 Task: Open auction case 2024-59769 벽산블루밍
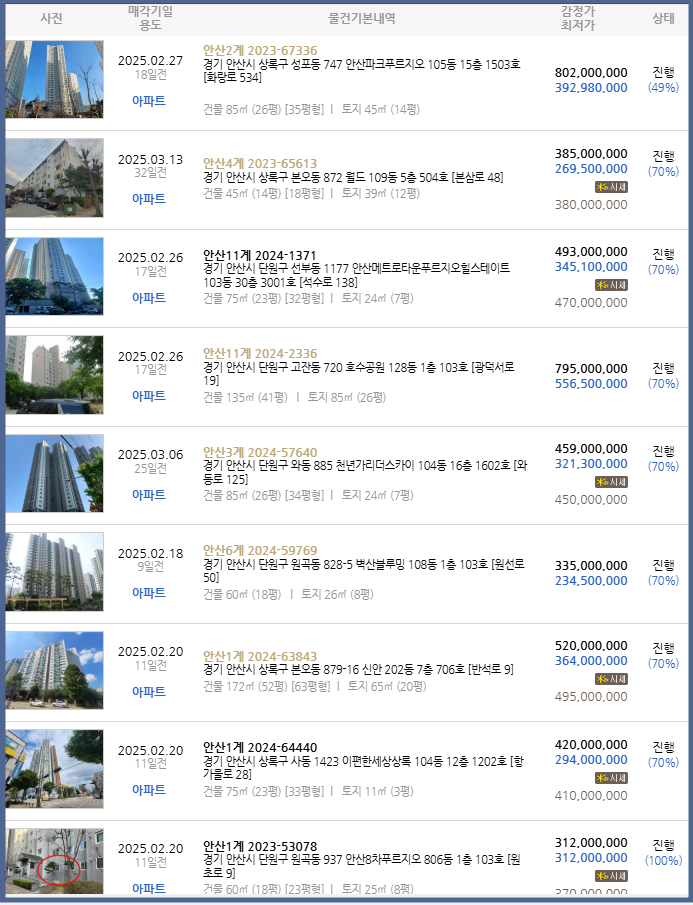tap(260, 550)
